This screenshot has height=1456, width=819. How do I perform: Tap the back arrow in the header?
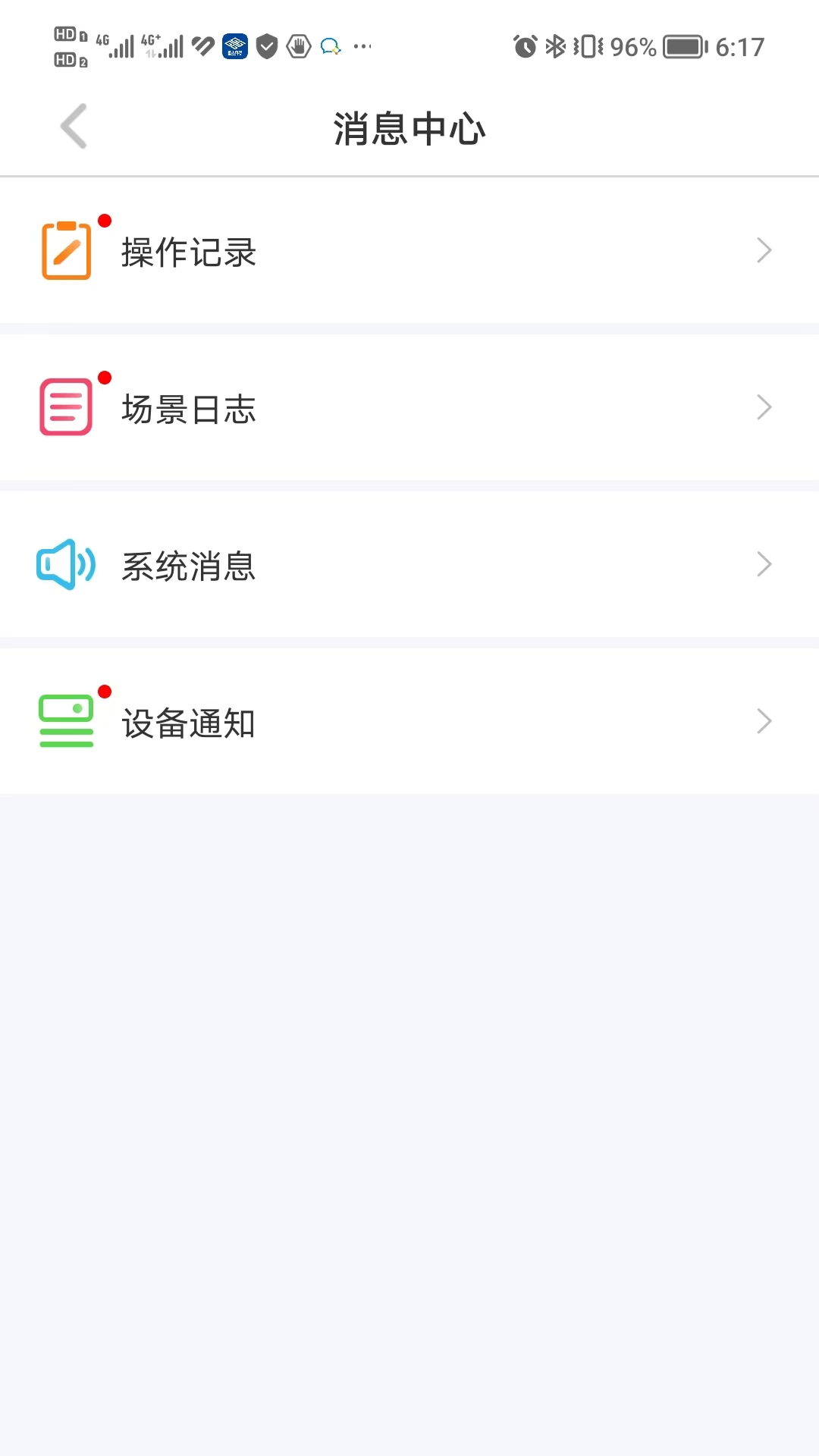coord(74,126)
